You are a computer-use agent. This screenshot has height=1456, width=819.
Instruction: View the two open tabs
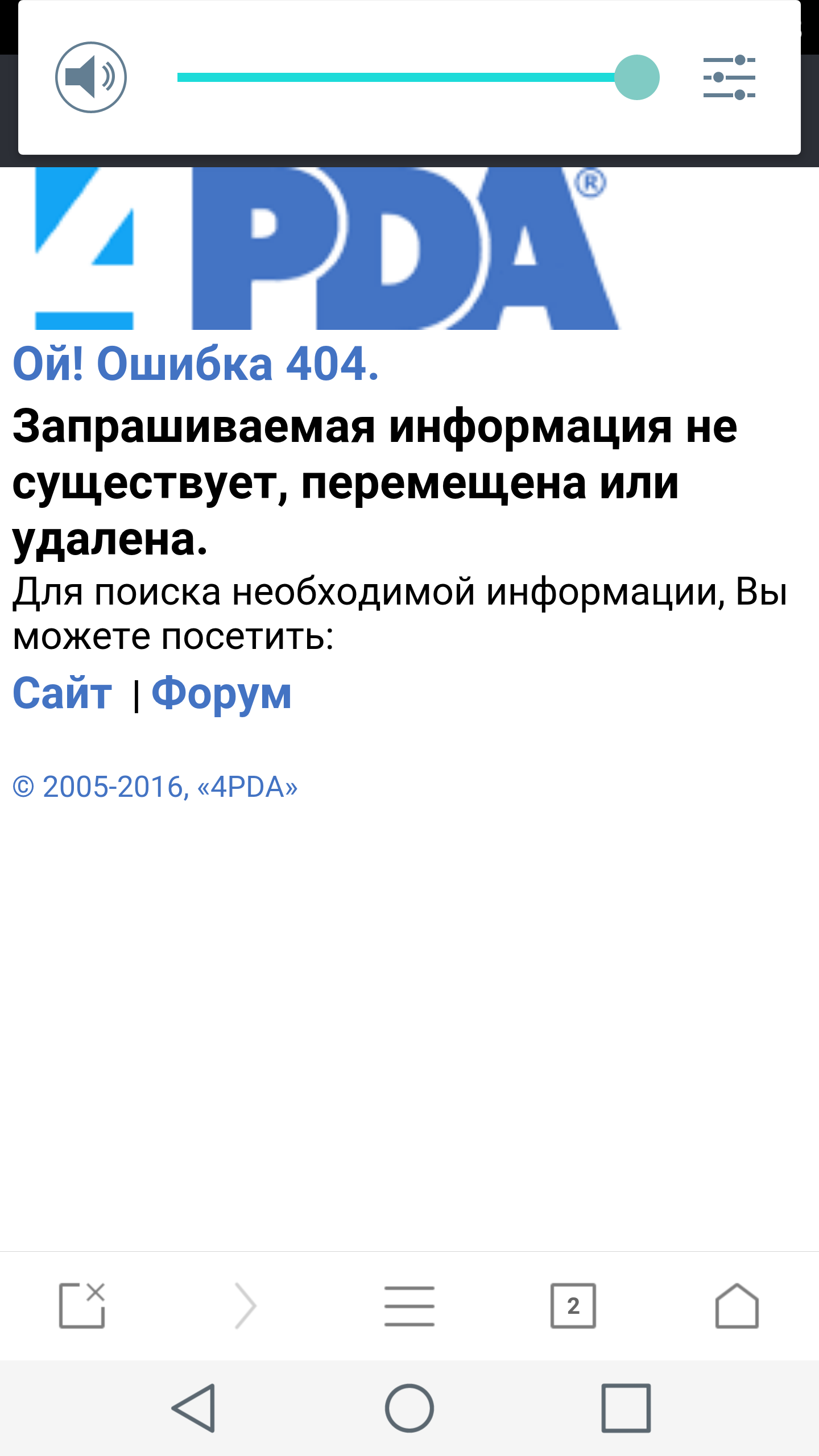[573, 1305]
